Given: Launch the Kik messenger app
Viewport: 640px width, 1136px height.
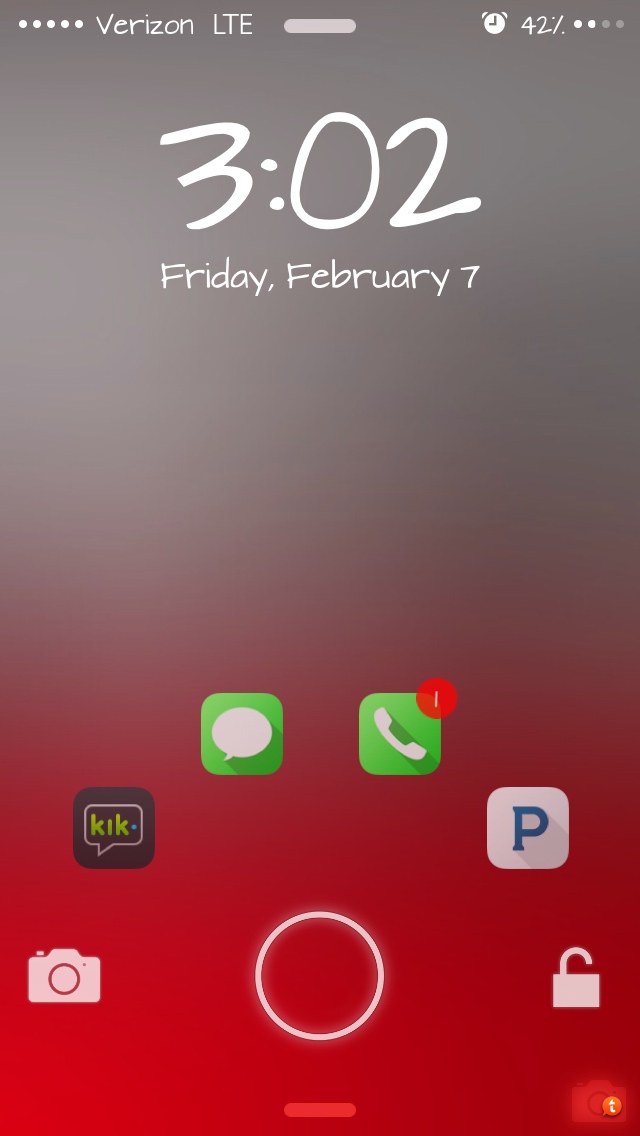Looking at the screenshot, I should point(114,828).
